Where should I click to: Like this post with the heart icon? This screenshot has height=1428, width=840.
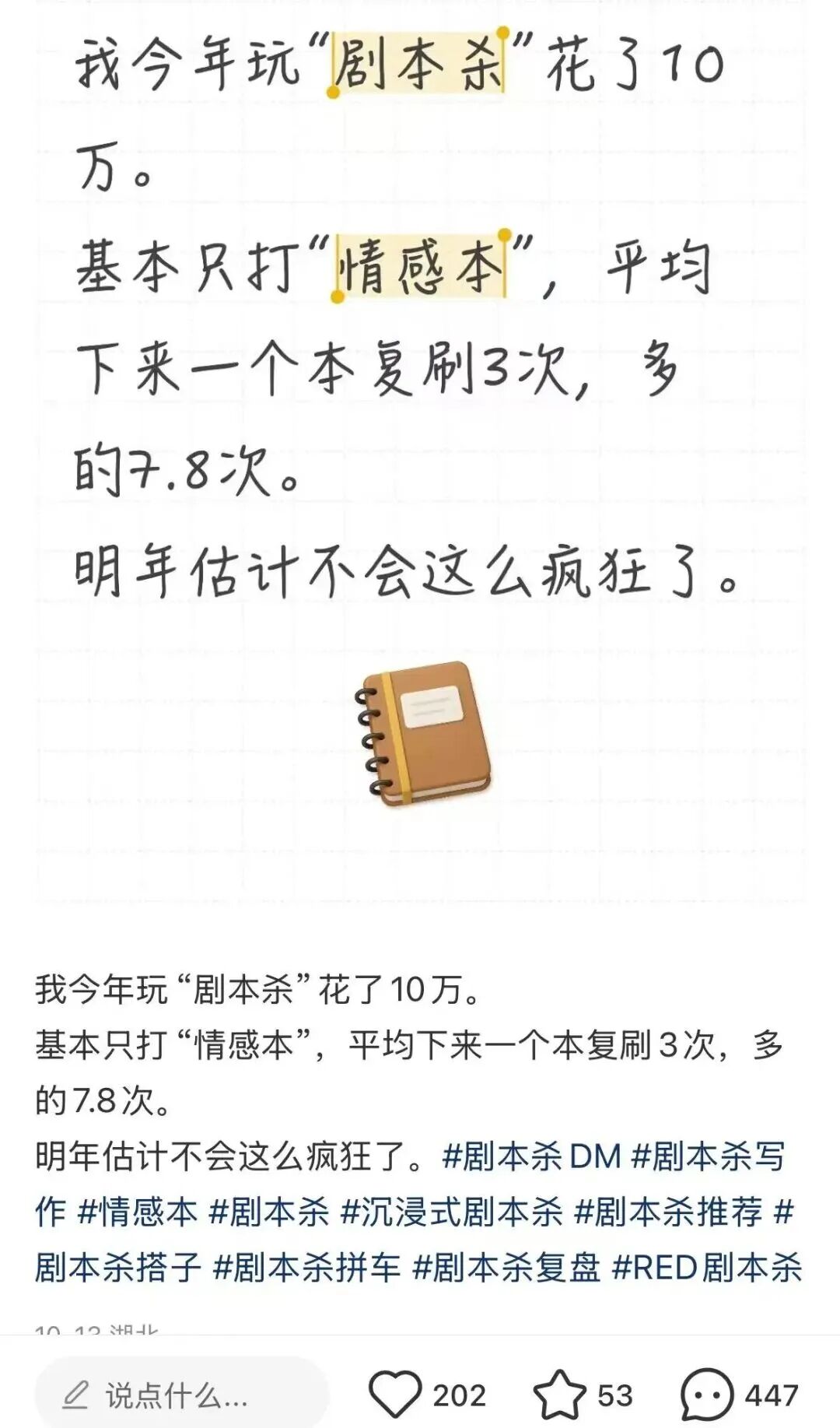[x=395, y=1395]
